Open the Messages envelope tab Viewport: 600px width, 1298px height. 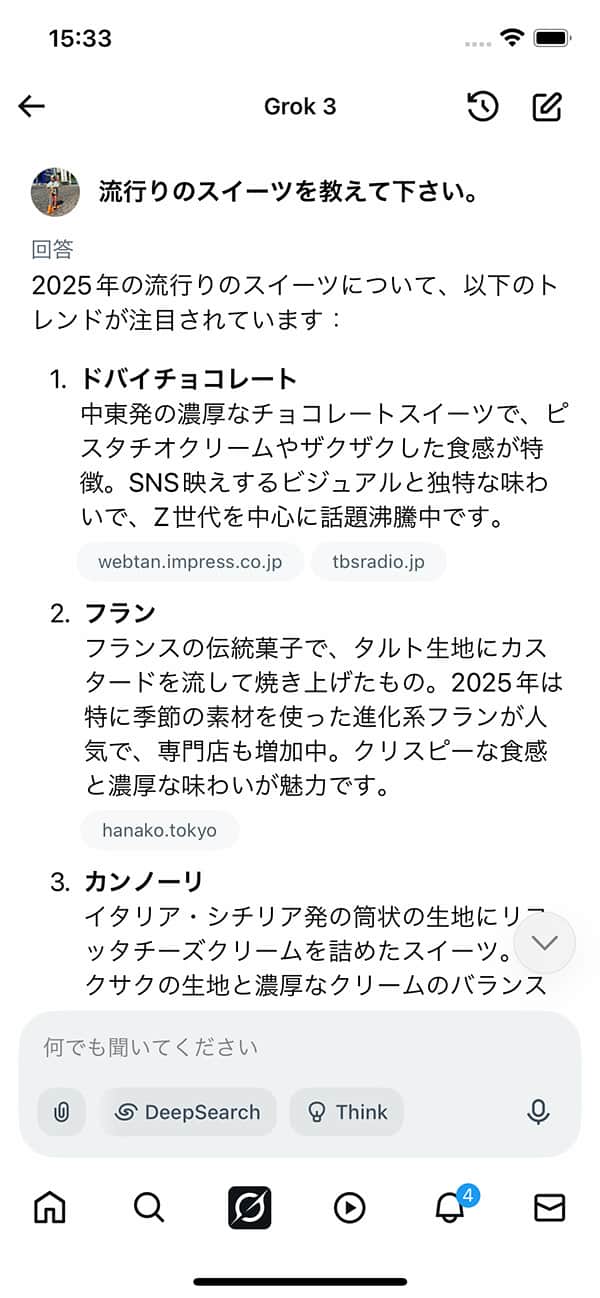[549, 1208]
